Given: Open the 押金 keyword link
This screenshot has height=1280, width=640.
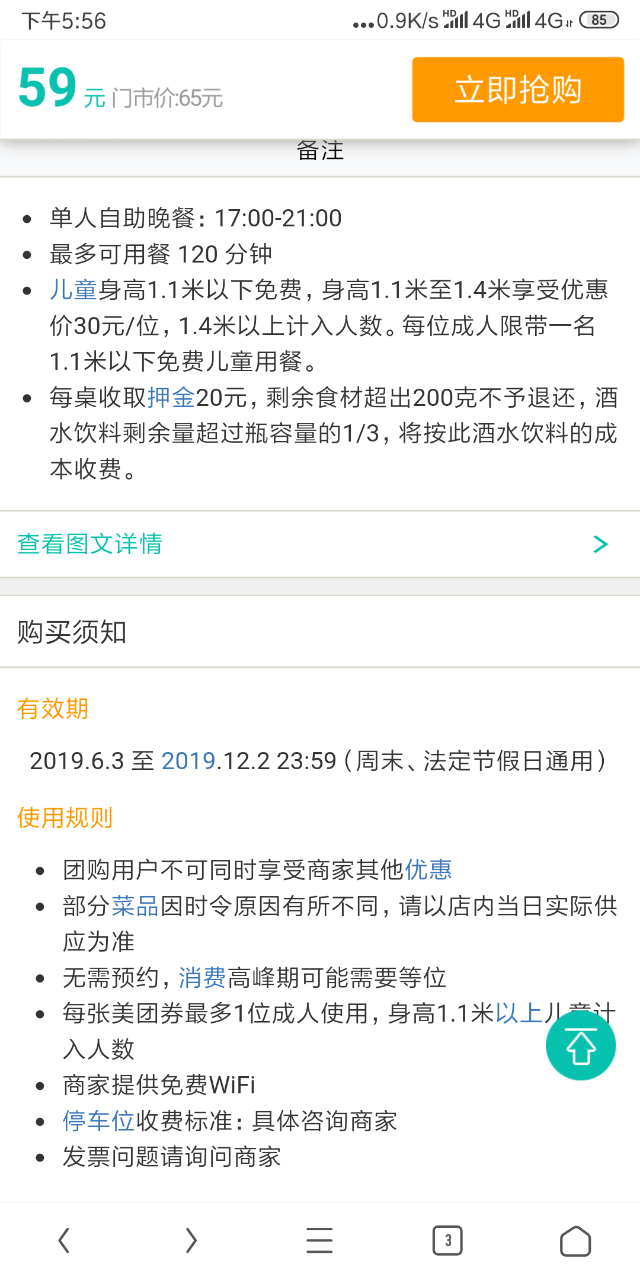Looking at the screenshot, I should (x=172, y=399).
